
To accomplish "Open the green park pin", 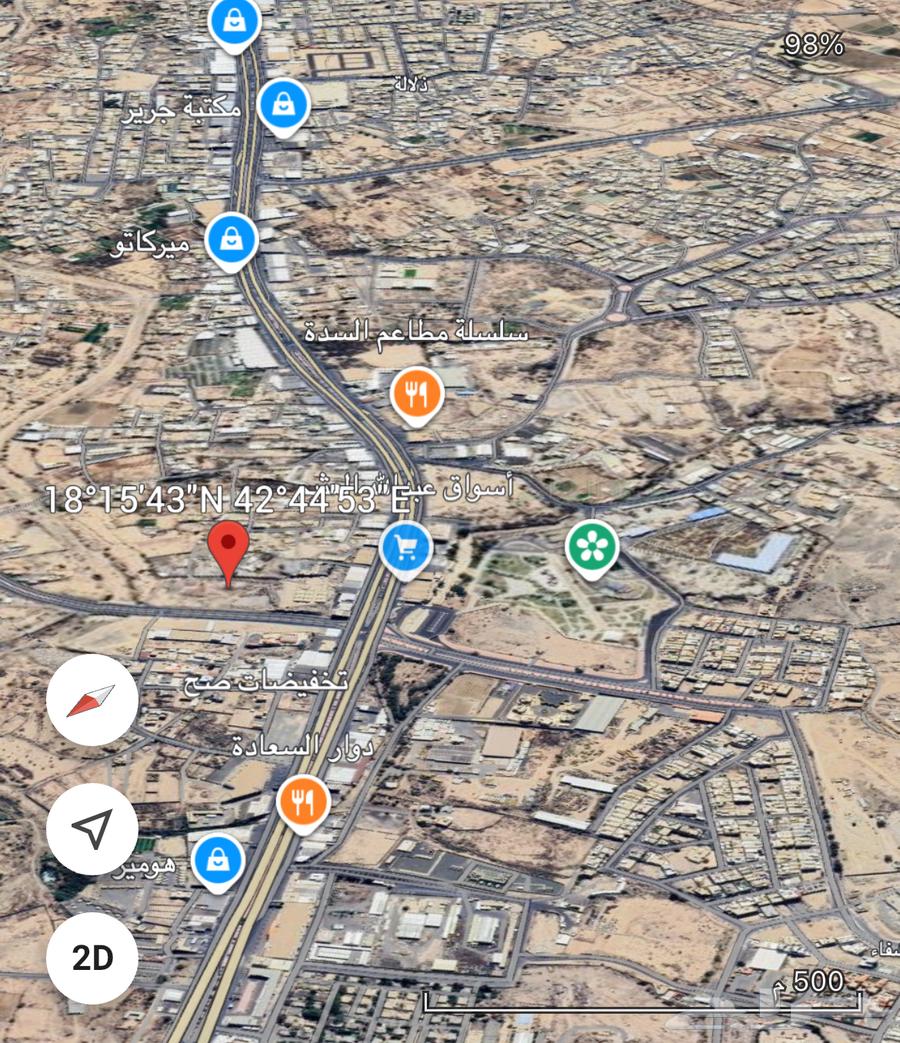I will click(x=592, y=547).
